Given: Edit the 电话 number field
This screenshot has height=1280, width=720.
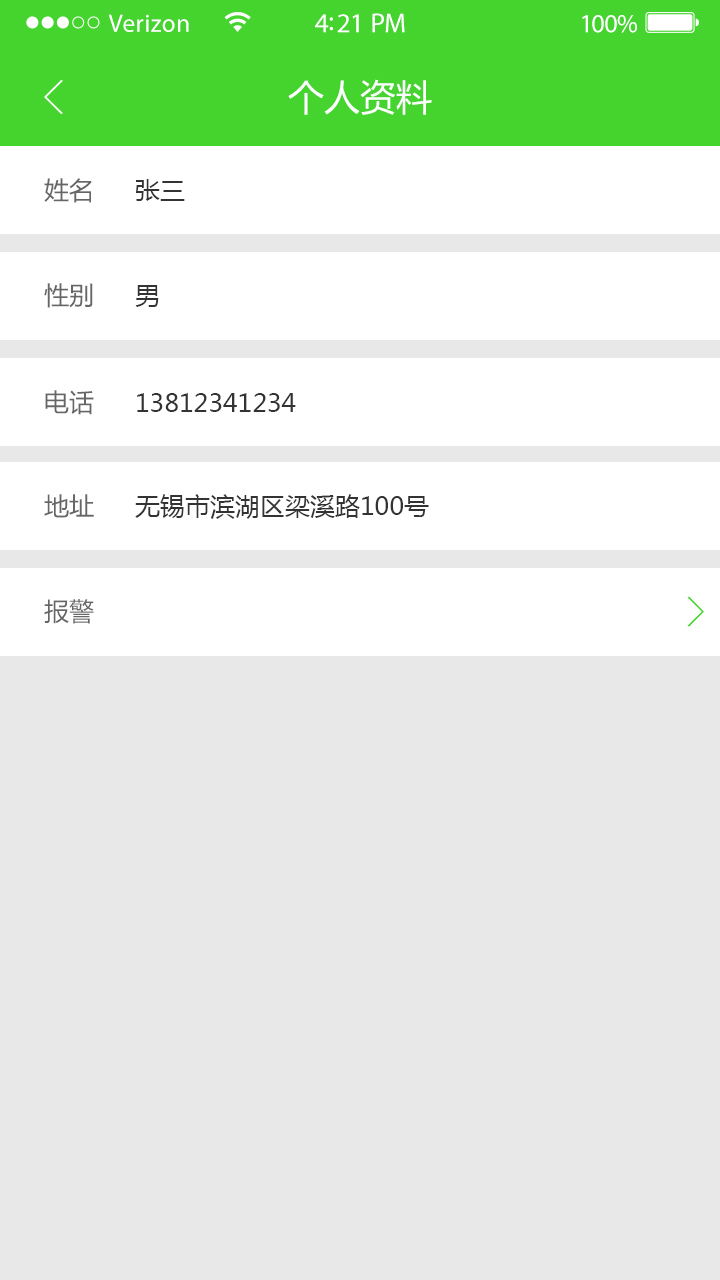Looking at the screenshot, I should [215, 403].
